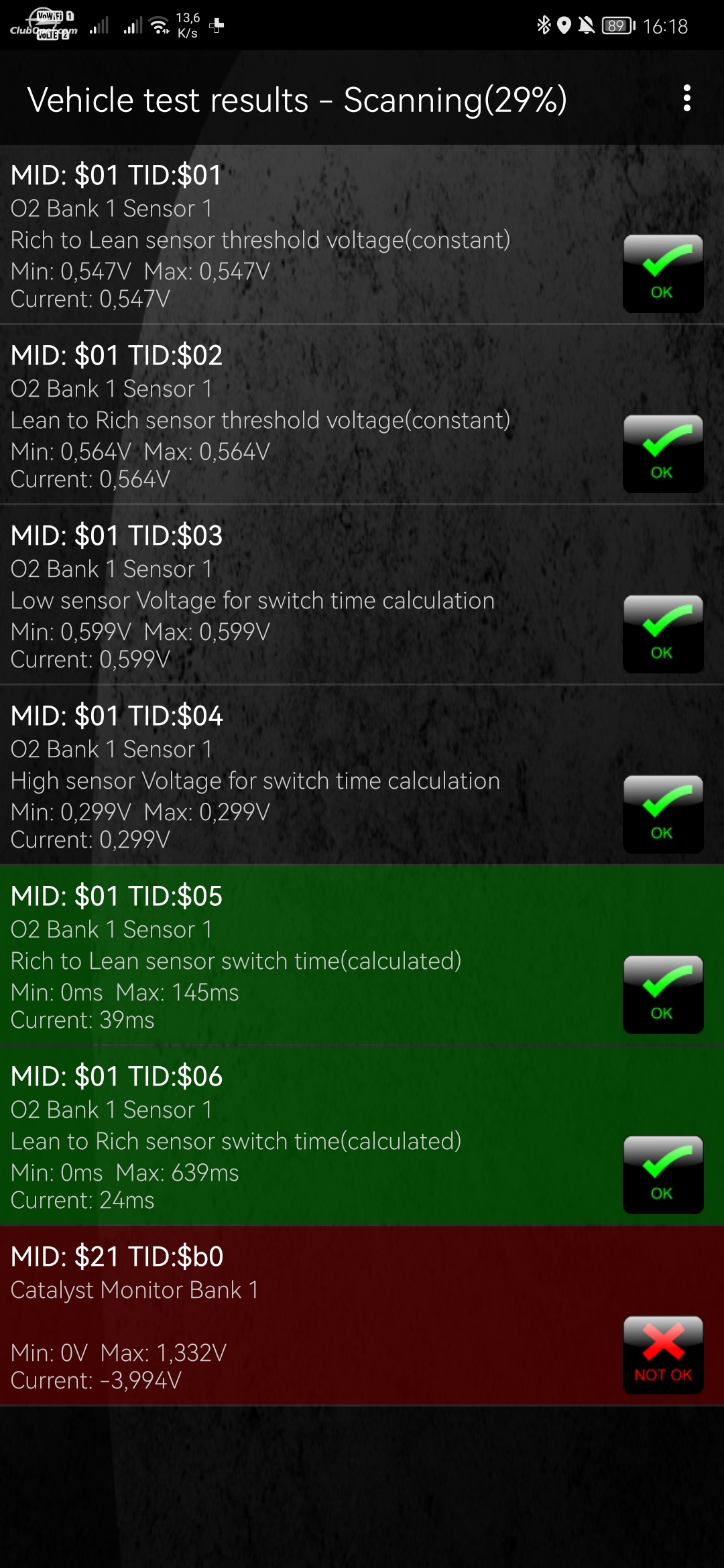
Task: Open the three-dot overflow menu
Action: coord(686,99)
